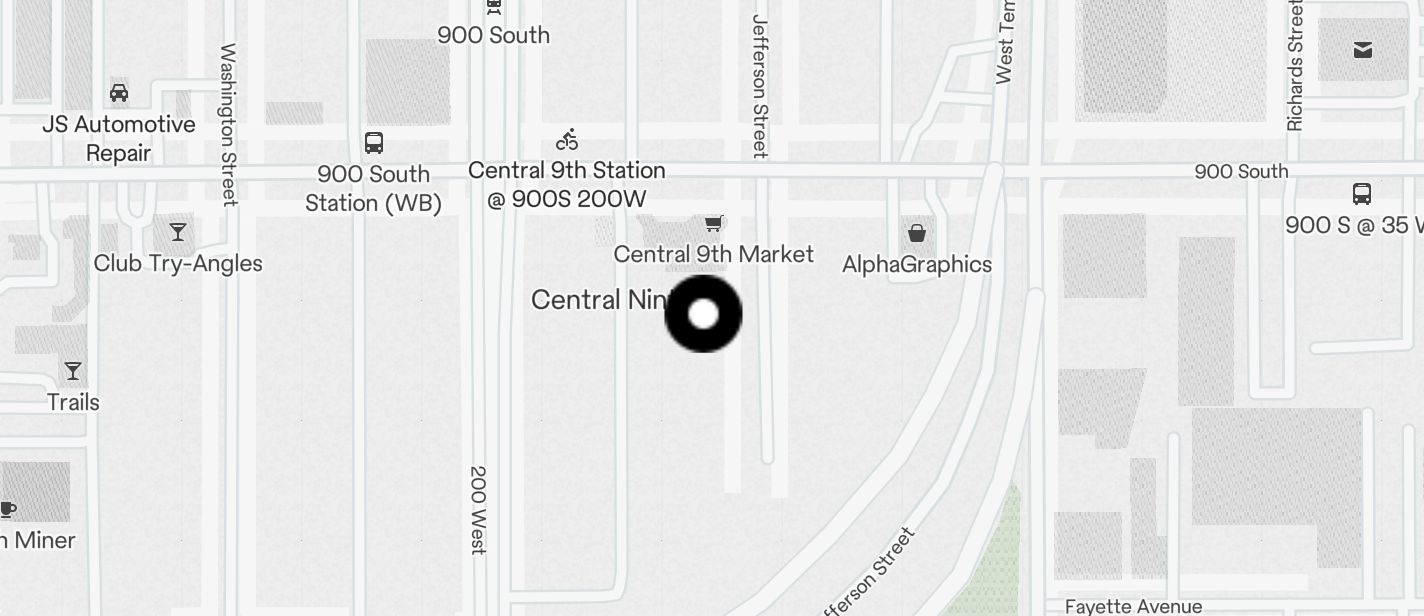Select the Club Try-Angles bar marker

(178, 233)
